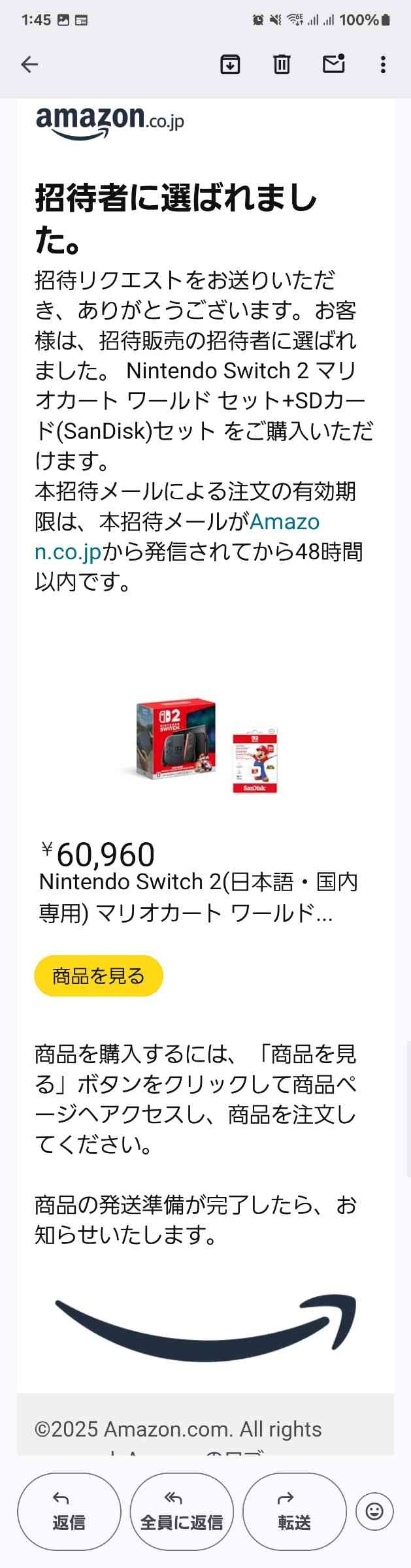Image resolution: width=411 pixels, height=1568 pixels.
Task: Open the Amazon.co.jp link in text
Action: click(x=284, y=522)
